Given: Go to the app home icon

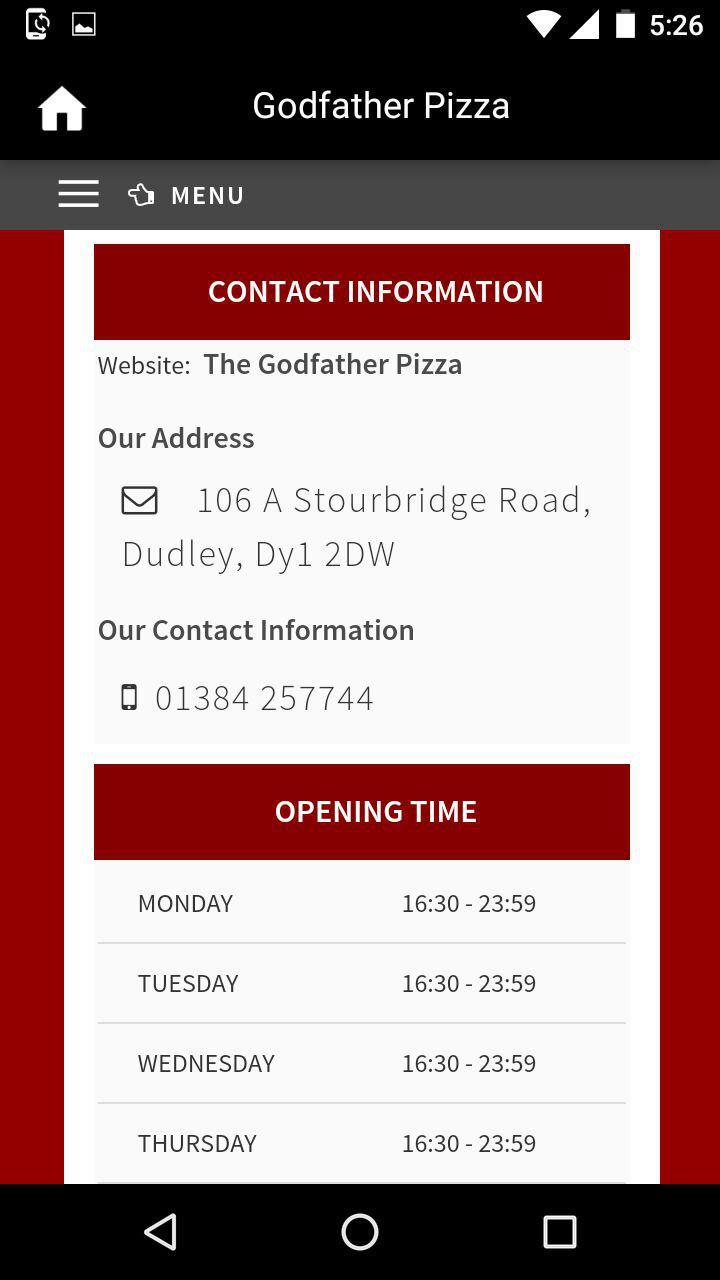Looking at the screenshot, I should pos(62,108).
